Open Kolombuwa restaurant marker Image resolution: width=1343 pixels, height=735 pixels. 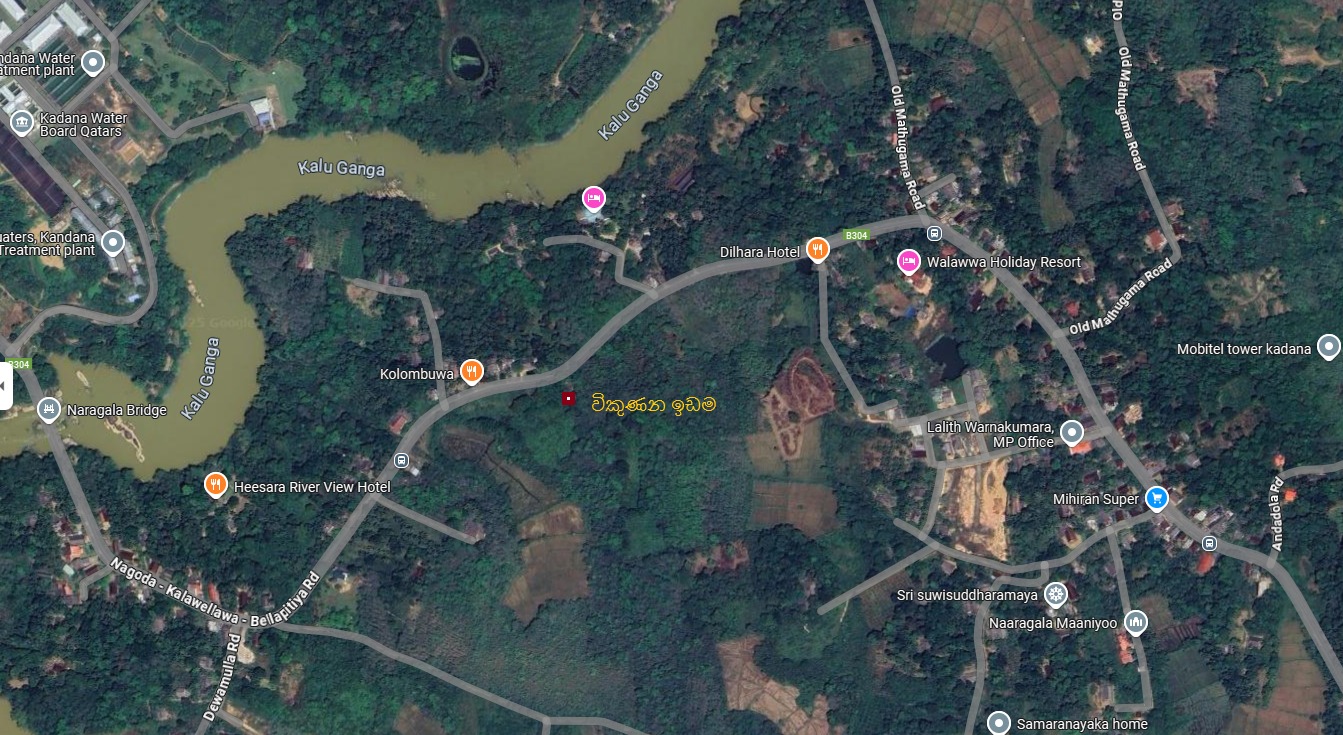(472, 372)
